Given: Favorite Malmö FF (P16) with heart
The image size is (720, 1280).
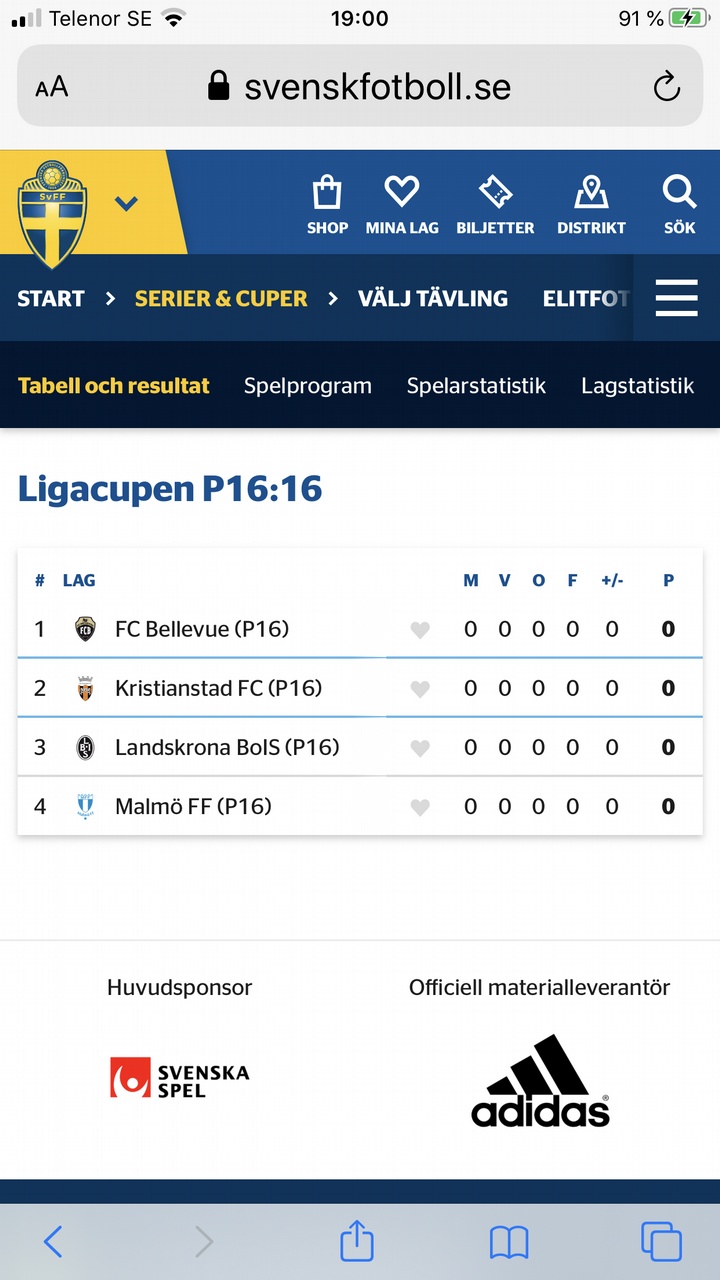Looking at the screenshot, I should 420,807.
